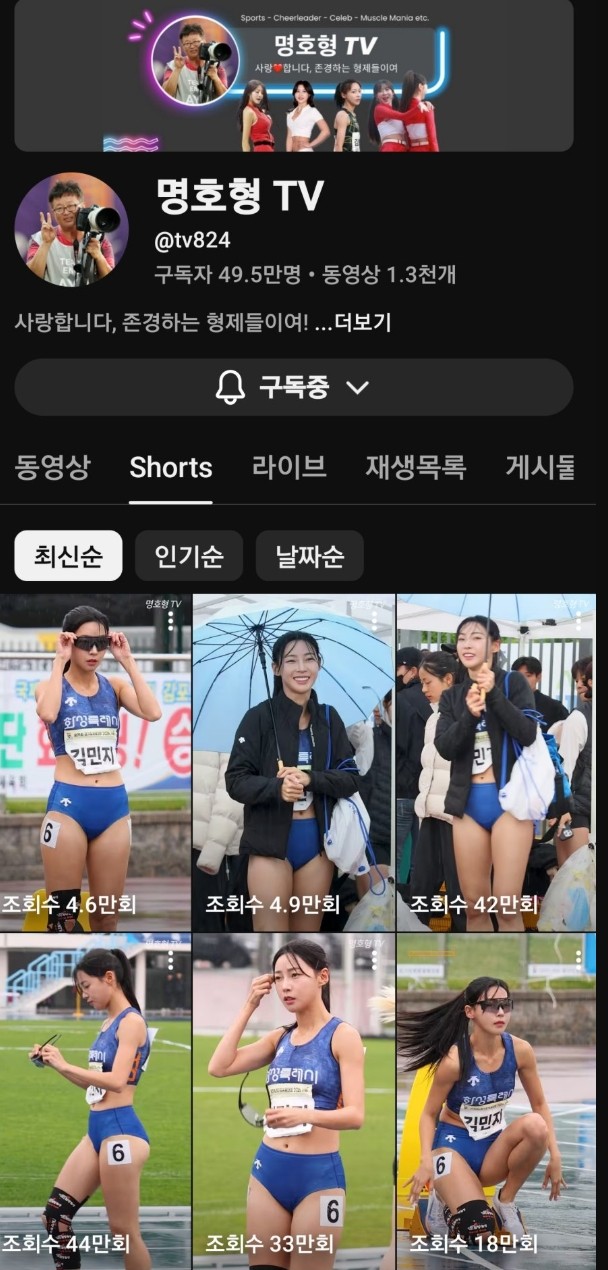Open overflow menu on the 4.6만회 short
Viewport: 608px width, 1270px height.
(171, 620)
